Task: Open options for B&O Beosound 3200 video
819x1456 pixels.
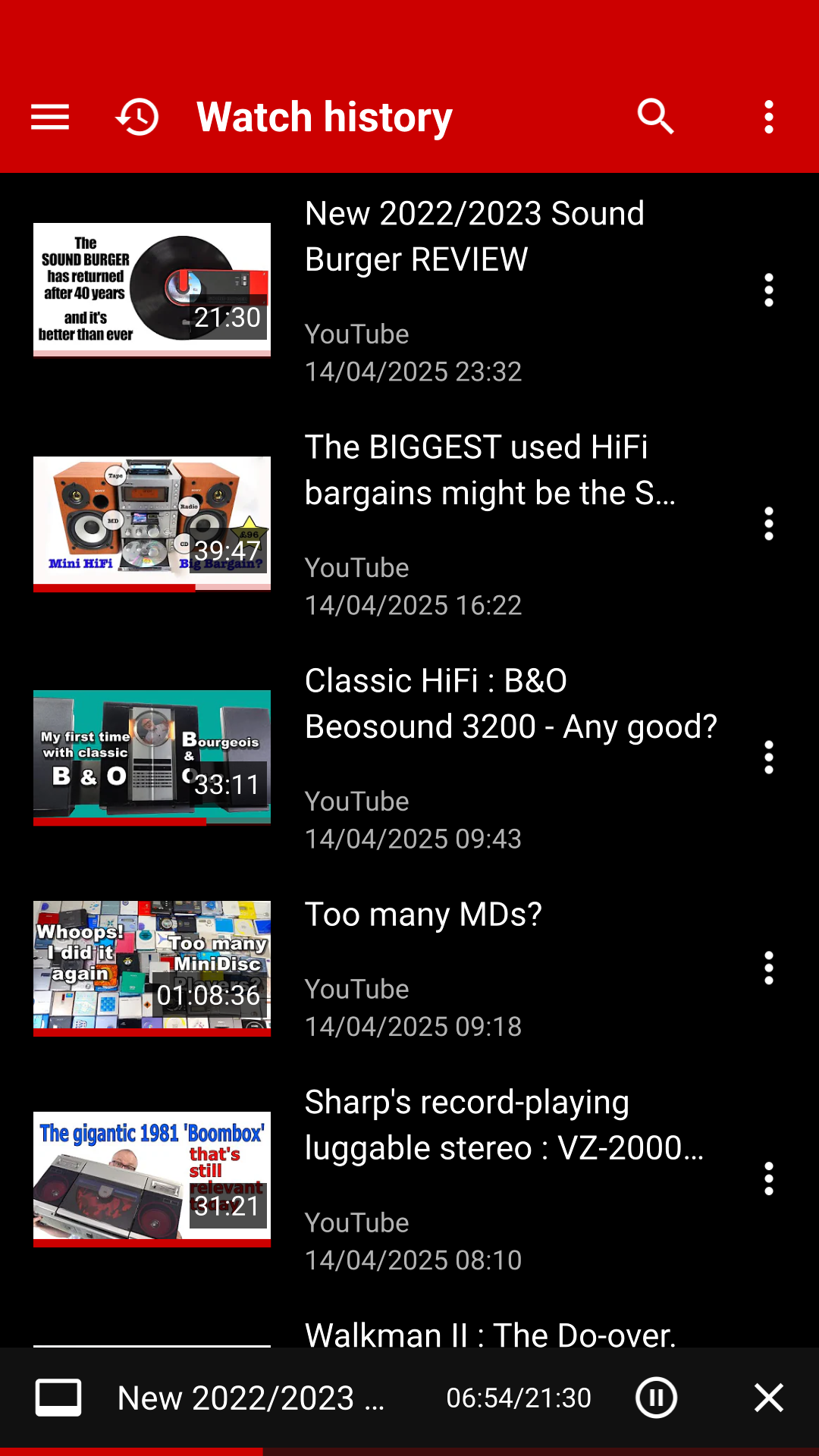Action: coord(769,758)
